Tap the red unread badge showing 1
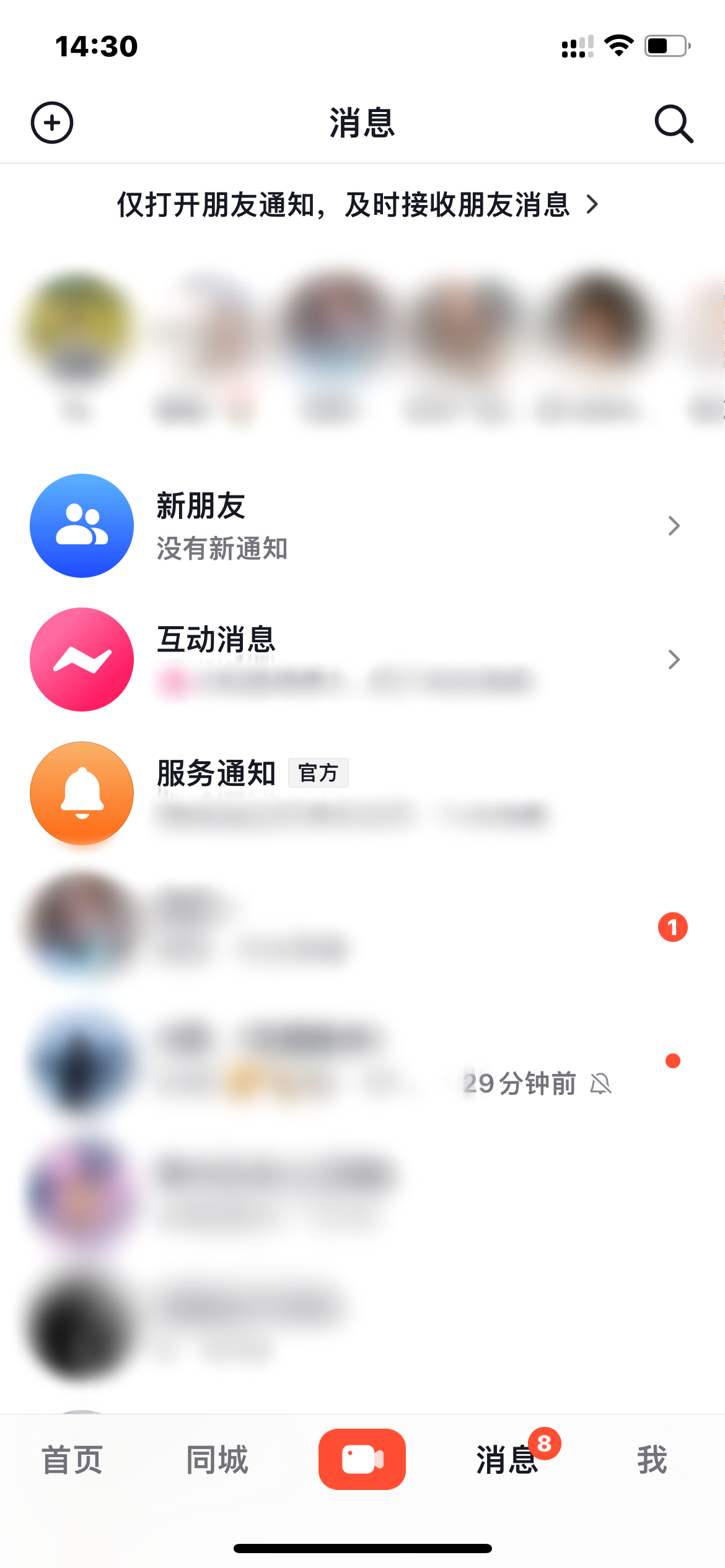Viewport: 725px width, 1568px height. click(x=672, y=927)
